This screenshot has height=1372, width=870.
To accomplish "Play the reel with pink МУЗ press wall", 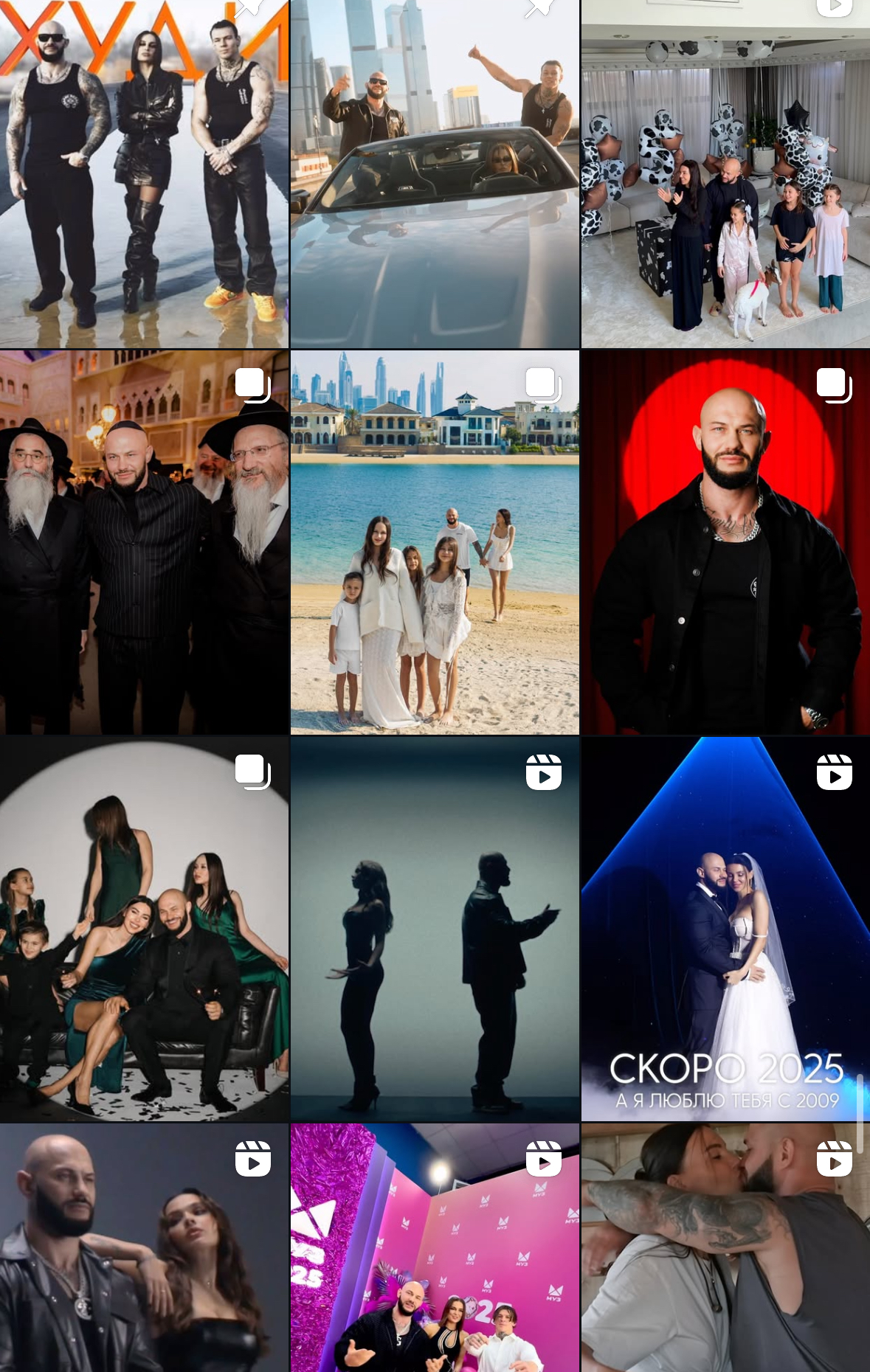I will click(x=435, y=1248).
